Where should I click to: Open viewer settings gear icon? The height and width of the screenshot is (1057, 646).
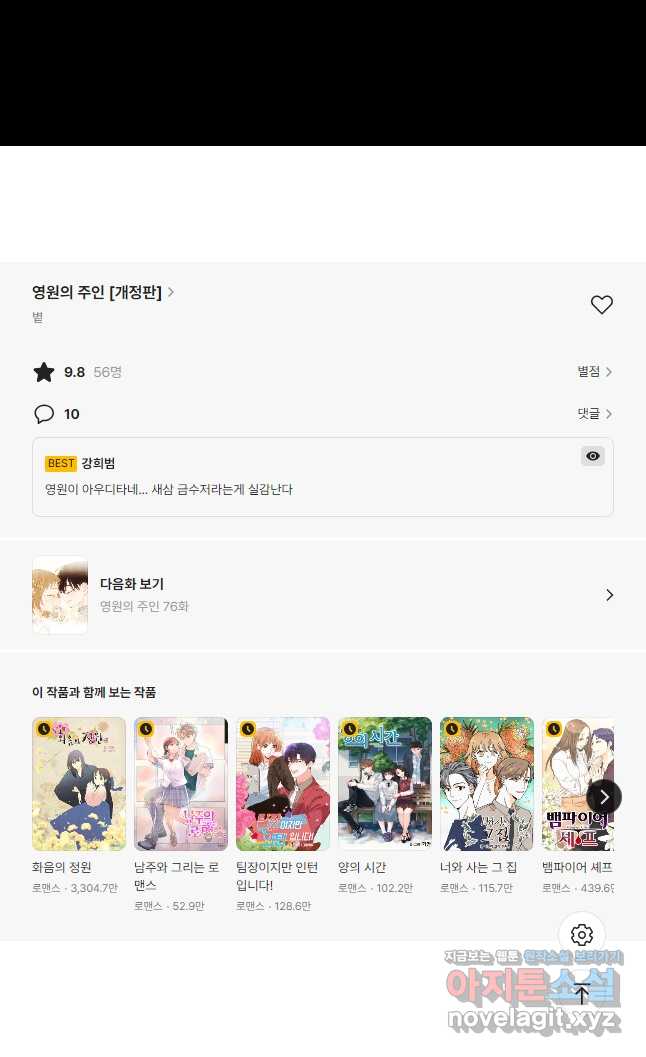pyautogui.click(x=582, y=935)
